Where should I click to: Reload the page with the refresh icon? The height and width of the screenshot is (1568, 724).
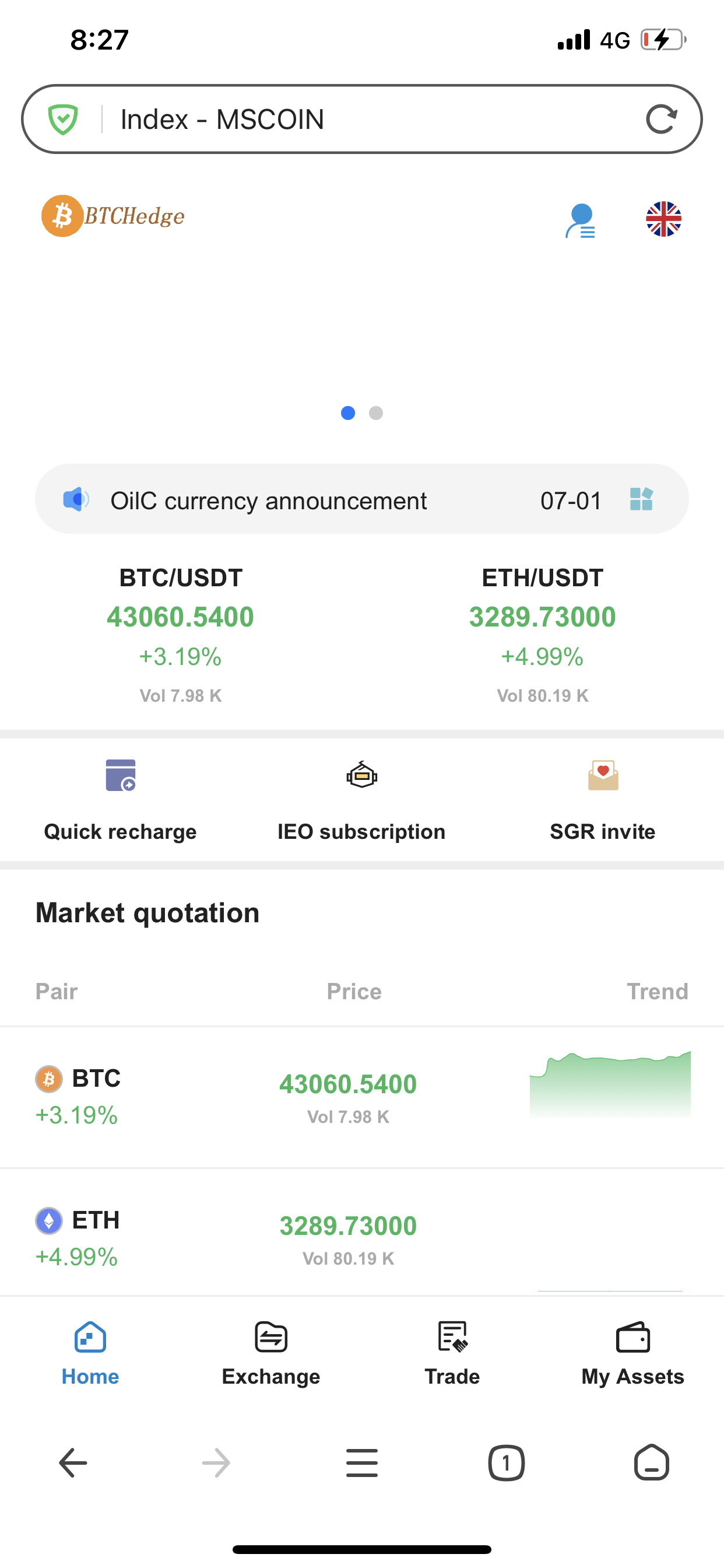(x=661, y=118)
